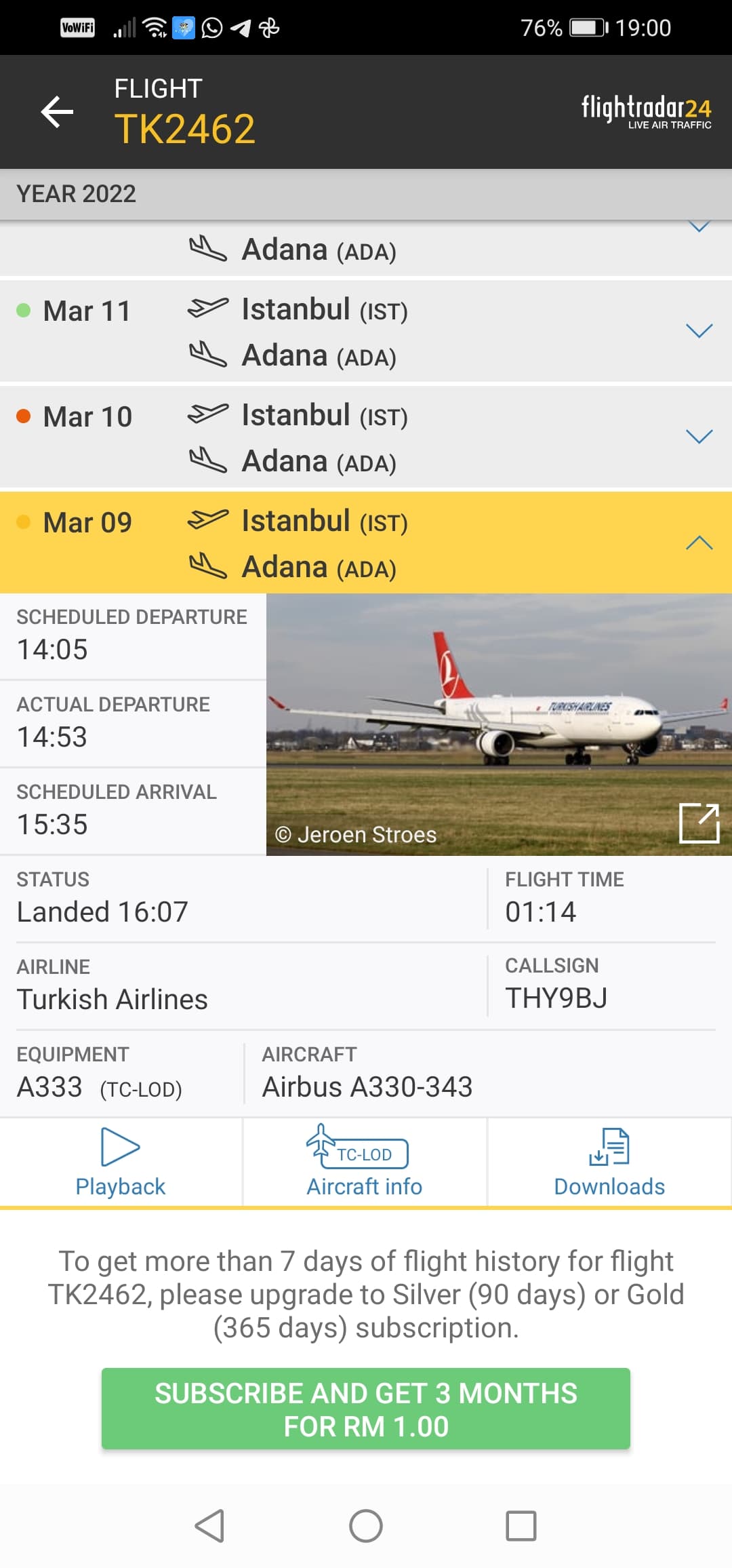The image size is (732, 1568).
Task: Subscribe and get 3 months for RM 1.00
Action: (x=366, y=1409)
